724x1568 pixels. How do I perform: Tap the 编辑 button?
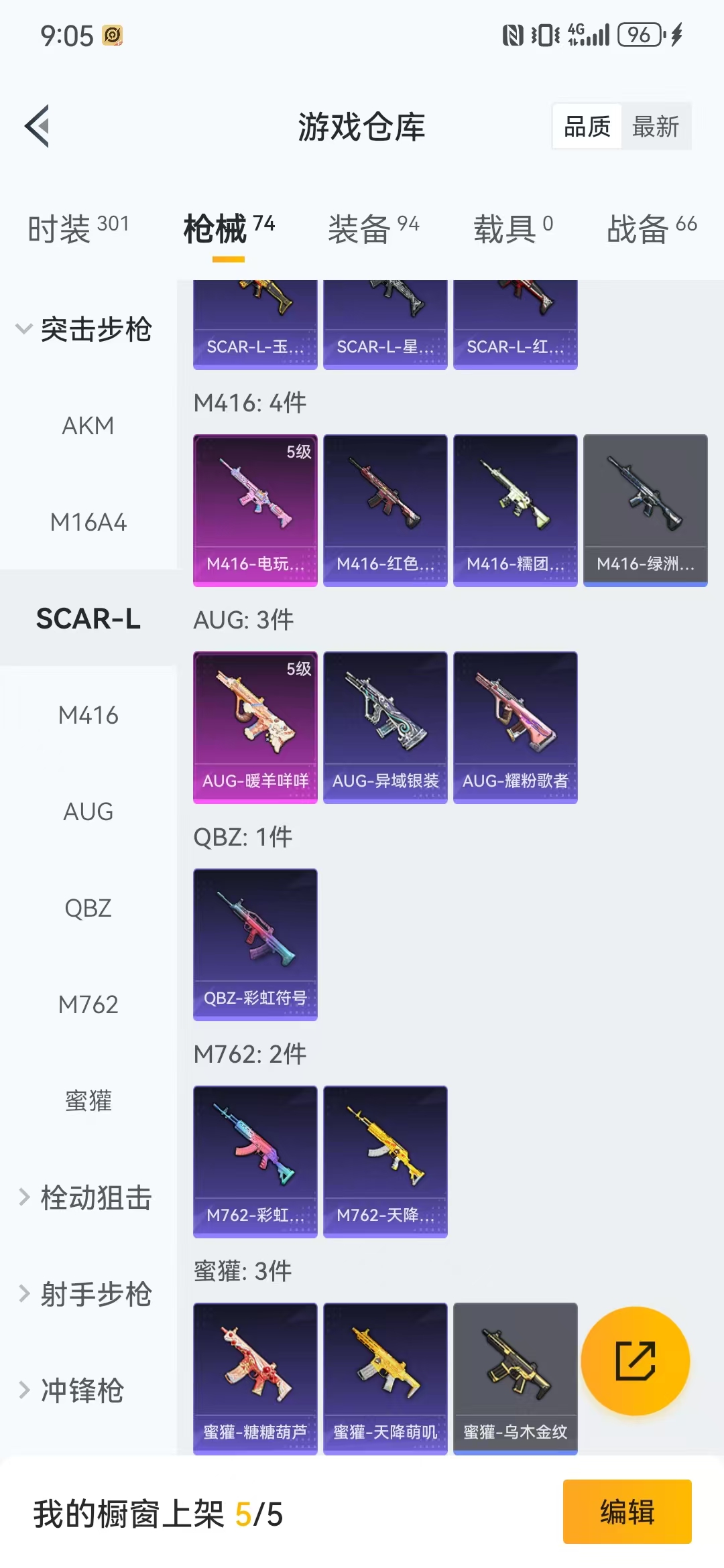click(627, 1512)
